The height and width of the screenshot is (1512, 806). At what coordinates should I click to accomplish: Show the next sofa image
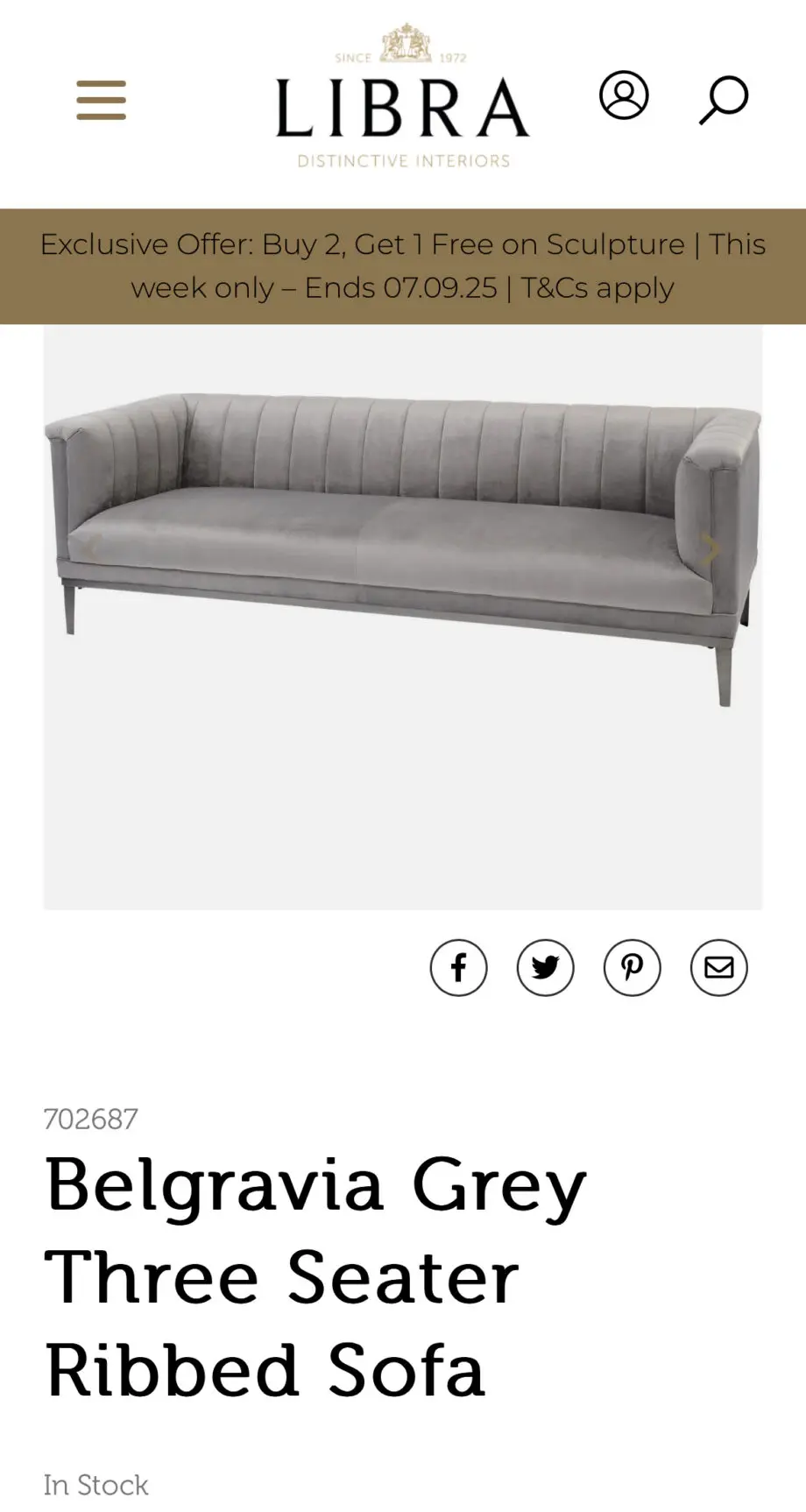[x=711, y=549]
